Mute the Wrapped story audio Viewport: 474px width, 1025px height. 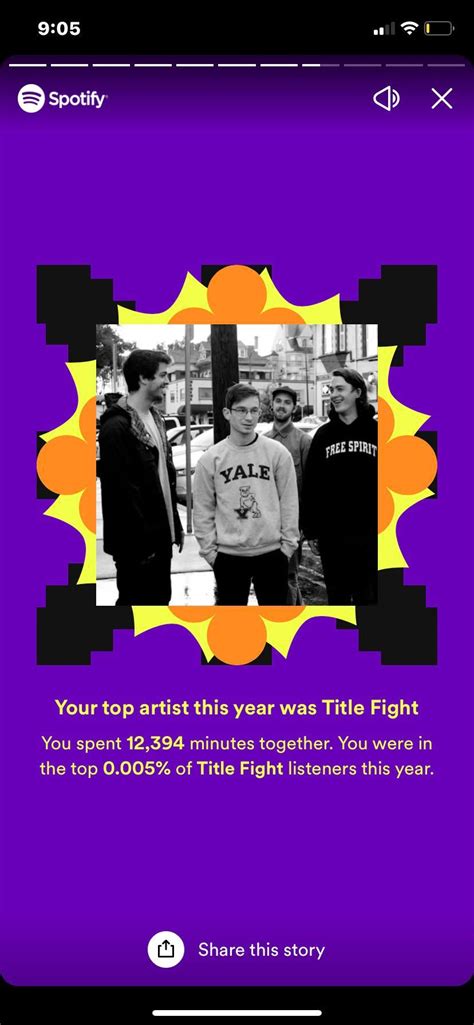point(386,99)
